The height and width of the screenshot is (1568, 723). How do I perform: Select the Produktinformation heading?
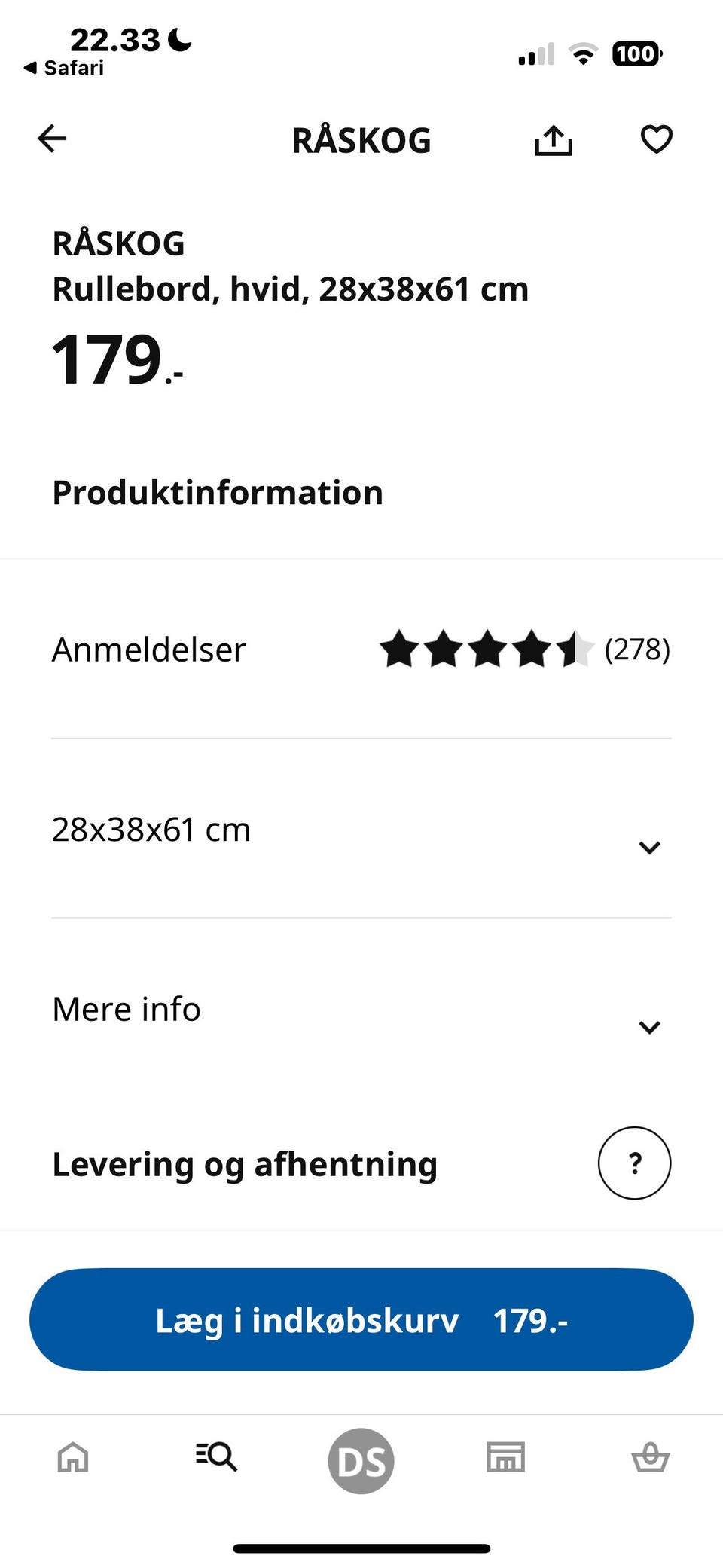[217, 491]
